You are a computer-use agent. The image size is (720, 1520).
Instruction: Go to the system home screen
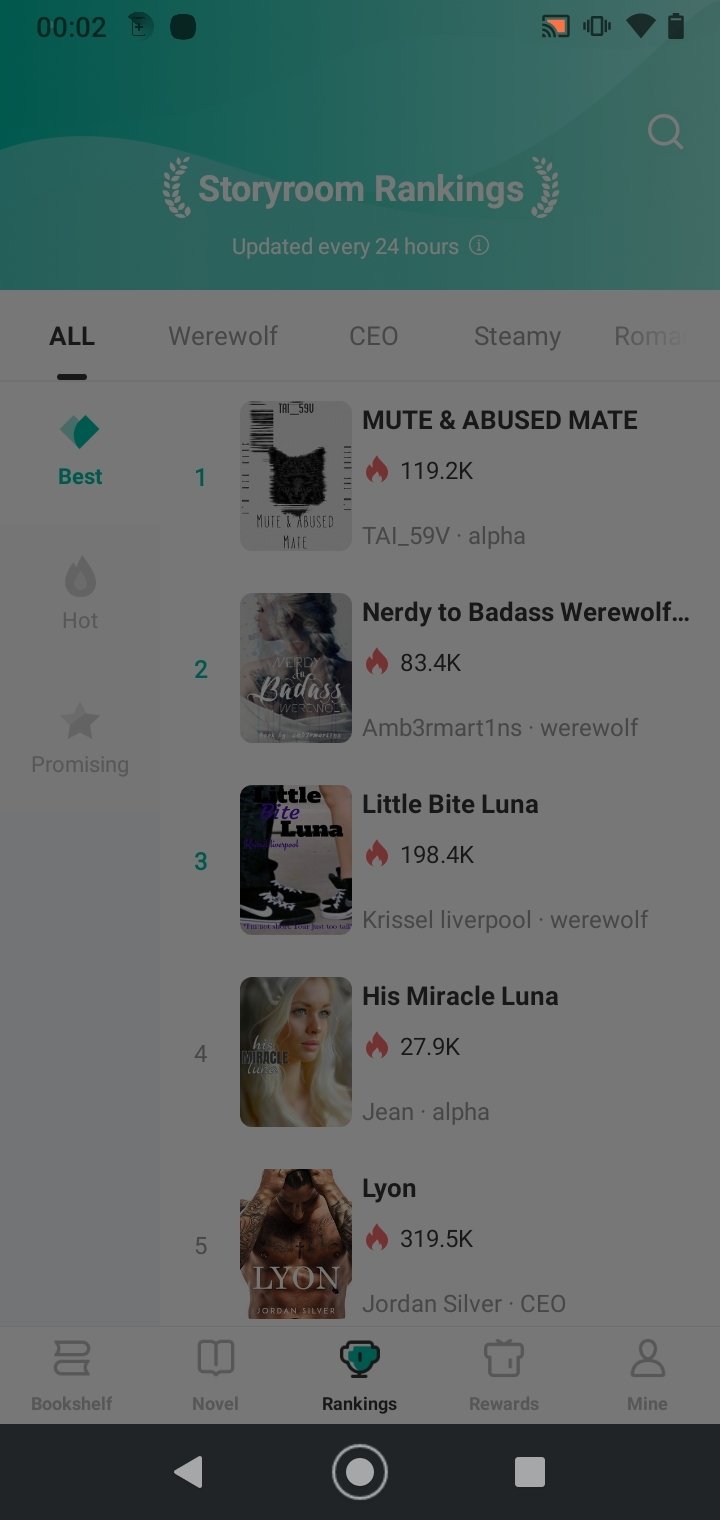click(x=360, y=1472)
